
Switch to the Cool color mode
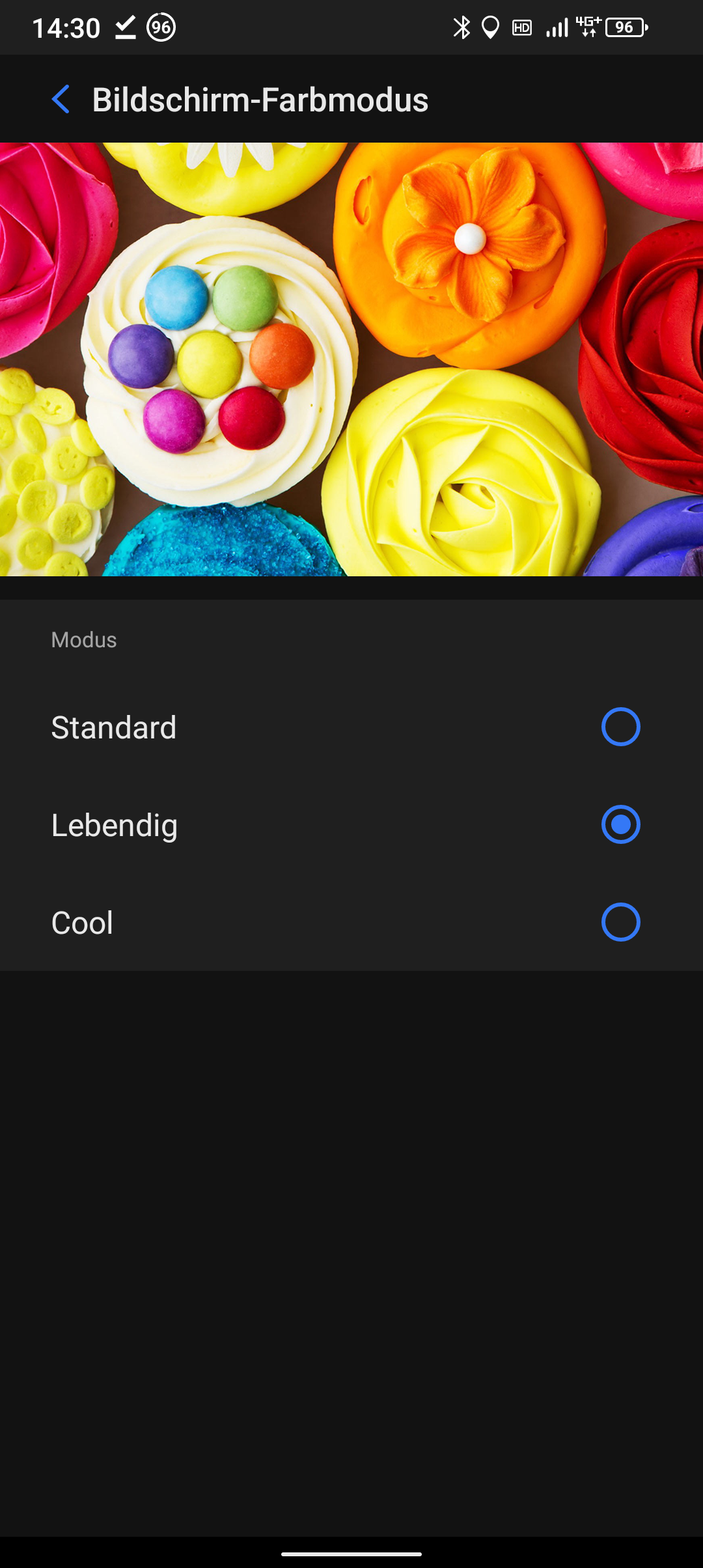pyautogui.click(x=351, y=922)
